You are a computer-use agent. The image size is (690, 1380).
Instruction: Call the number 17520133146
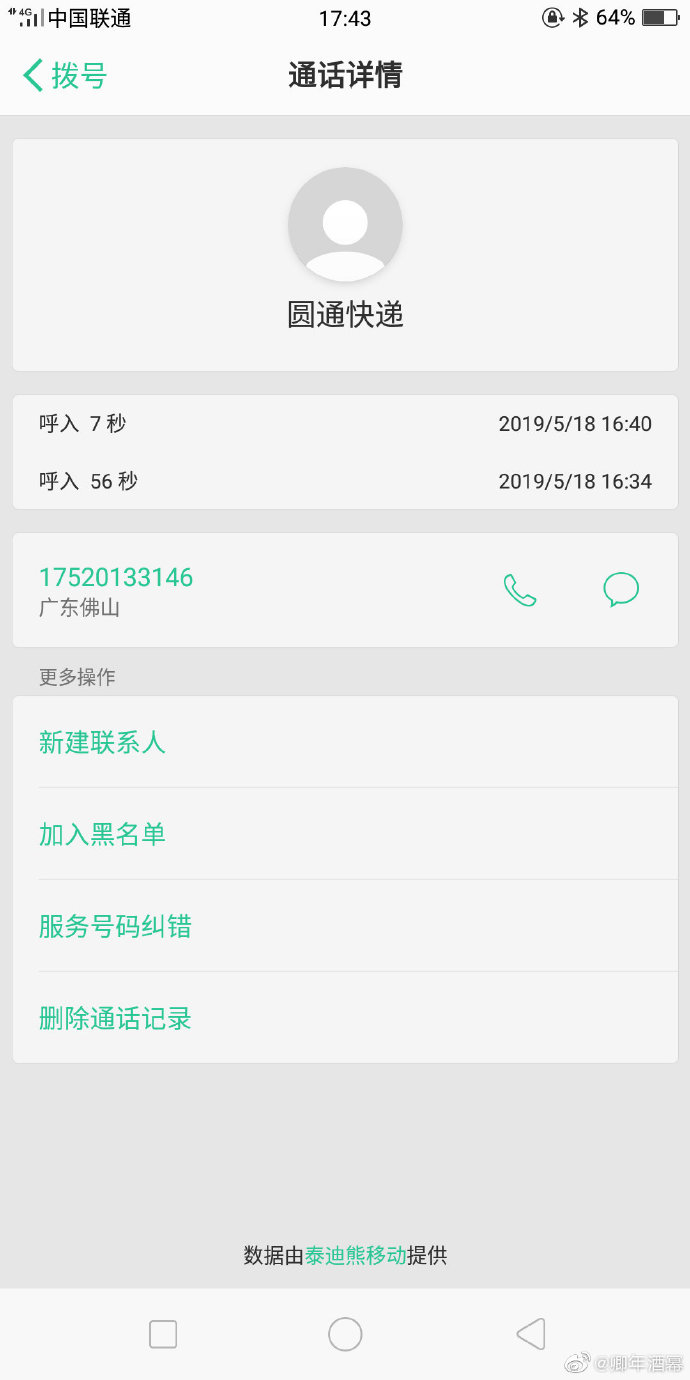coord(520,590)
